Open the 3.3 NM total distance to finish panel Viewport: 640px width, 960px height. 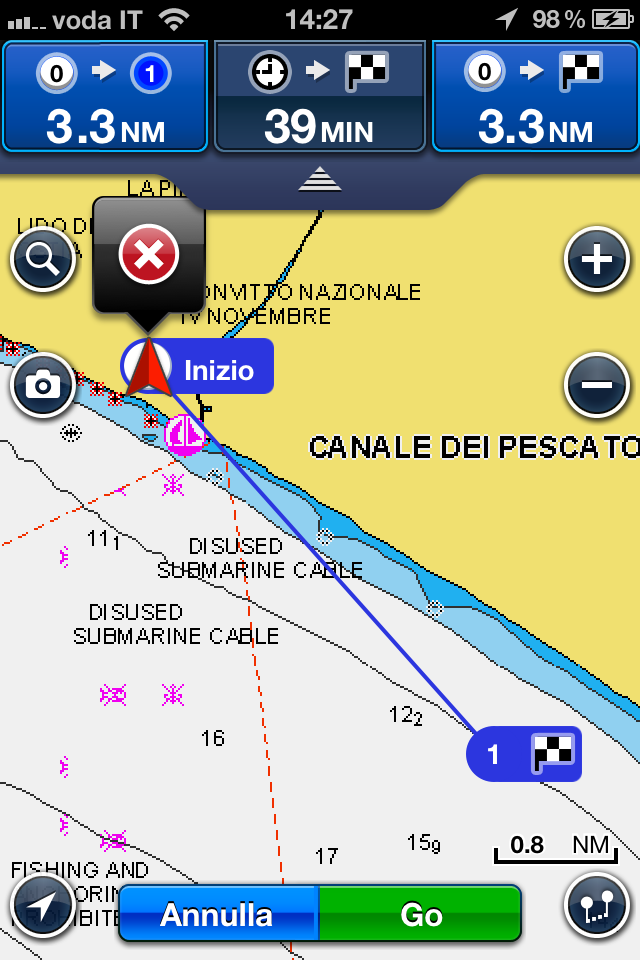(535, 97)
